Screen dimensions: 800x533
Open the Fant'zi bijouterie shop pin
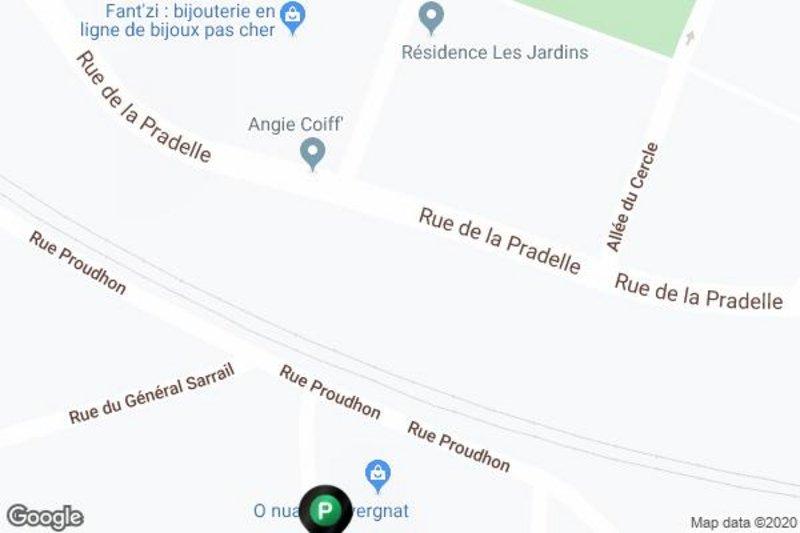click(x=292, y=14)
